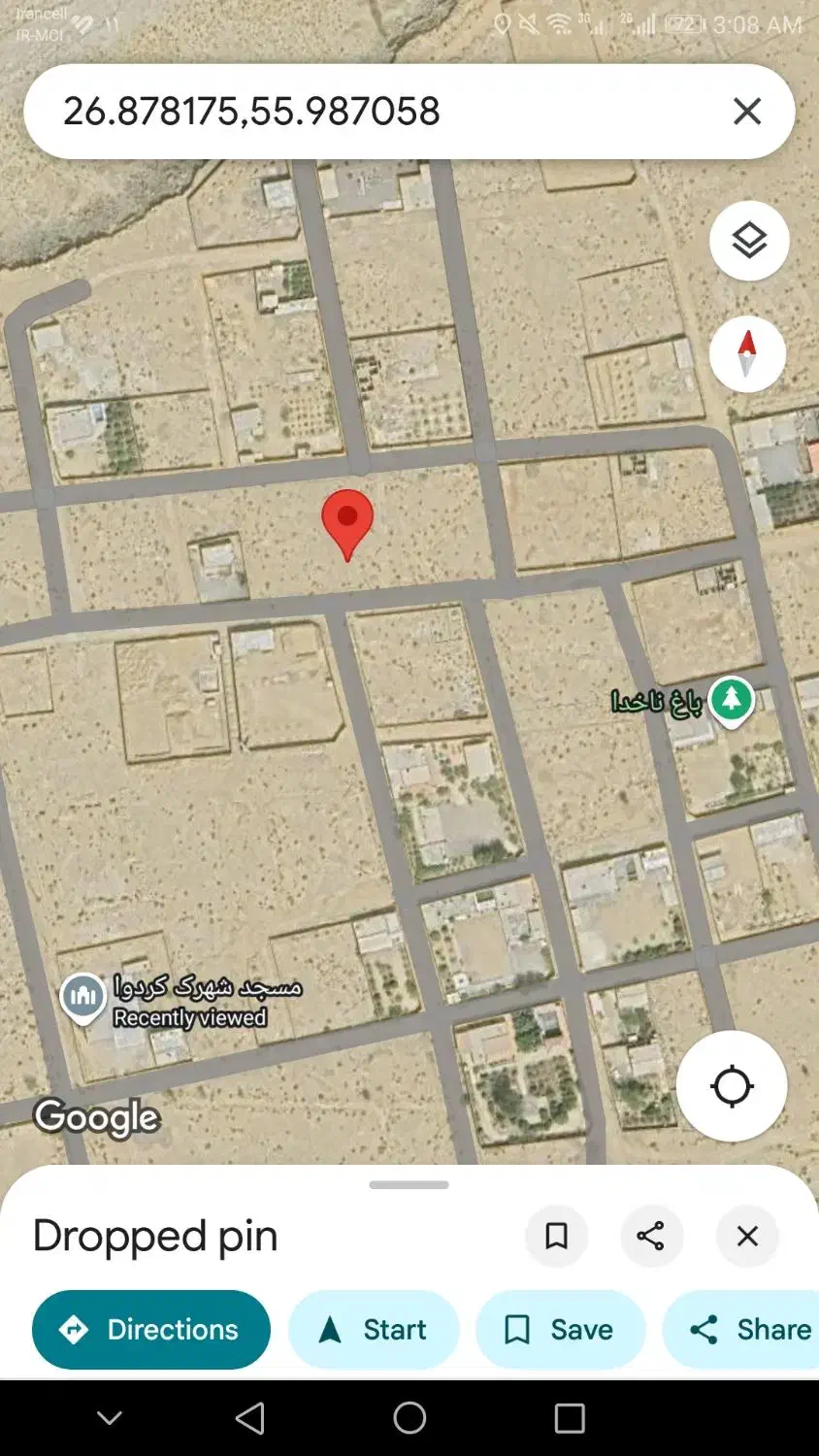
Task: Tap the coordinates search field
Action: 369,112
